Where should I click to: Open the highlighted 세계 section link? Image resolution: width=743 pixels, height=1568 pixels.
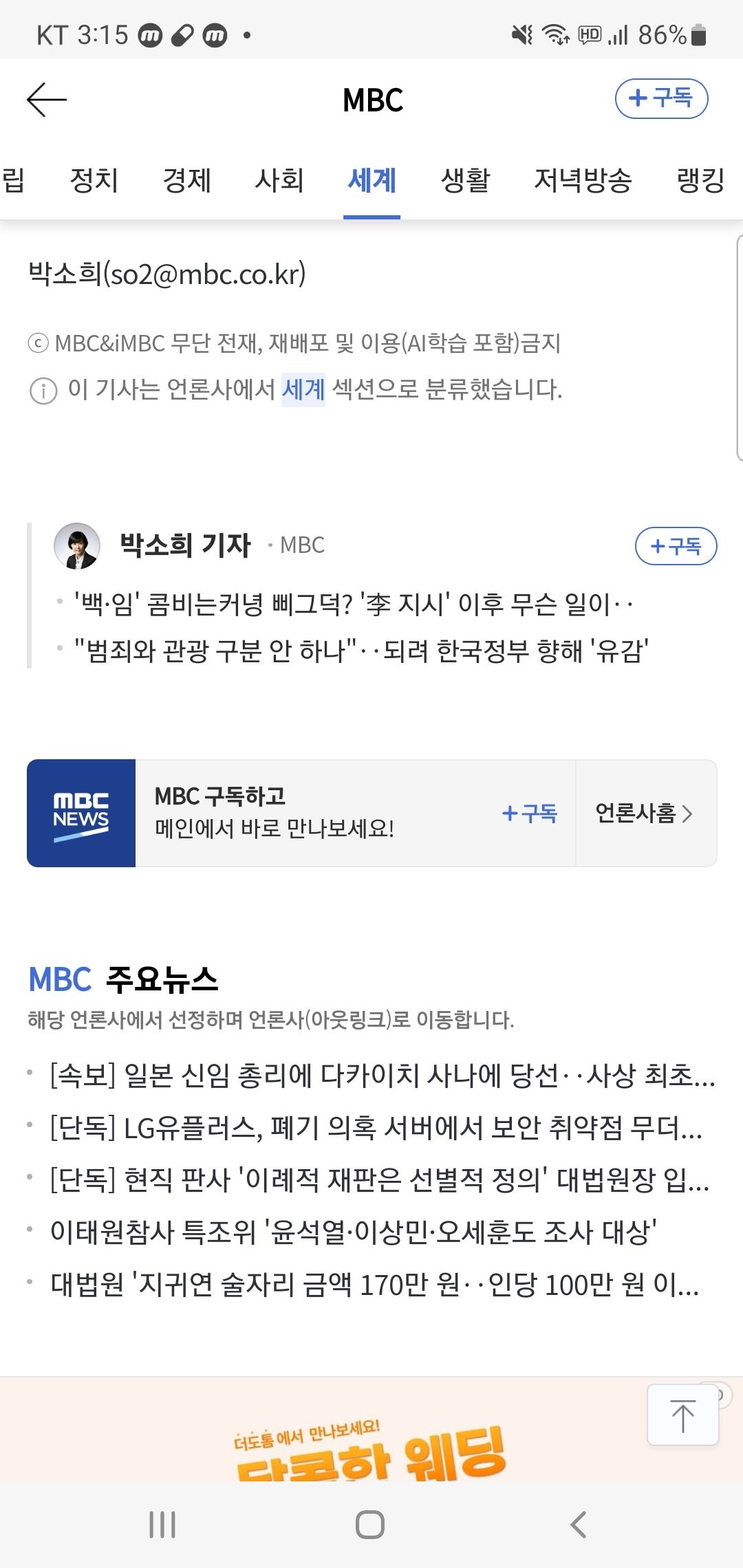pos(303,390)
